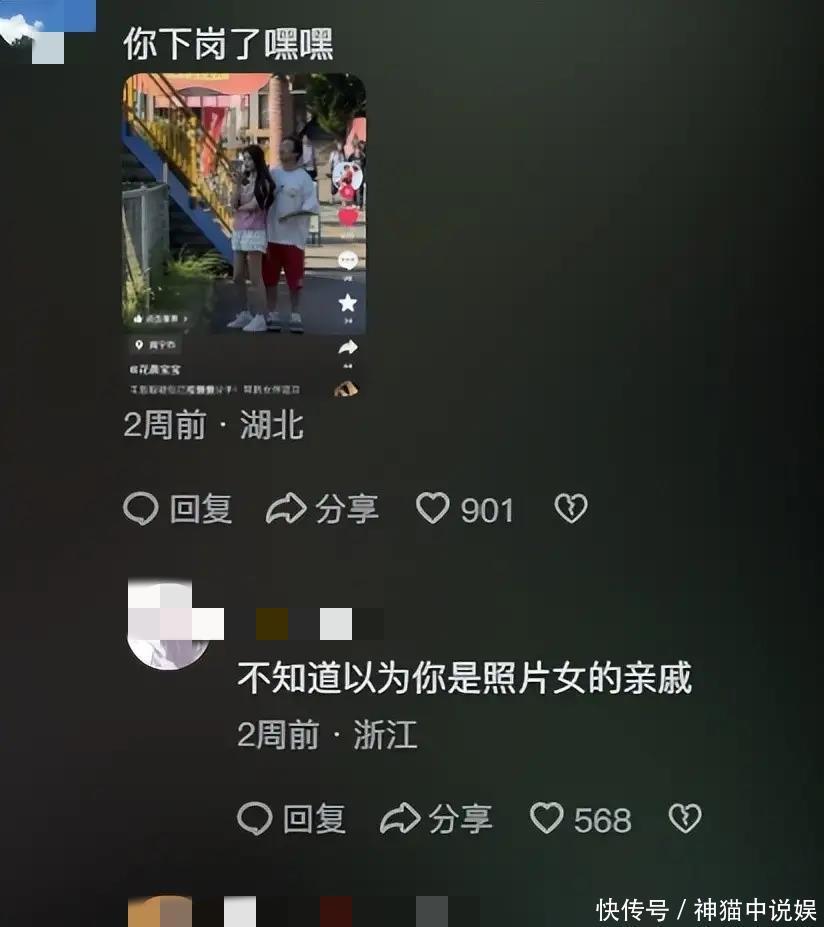Reply to the 湖北 comment
This screenshot has height=927, width=824.
tap(178, 509)
